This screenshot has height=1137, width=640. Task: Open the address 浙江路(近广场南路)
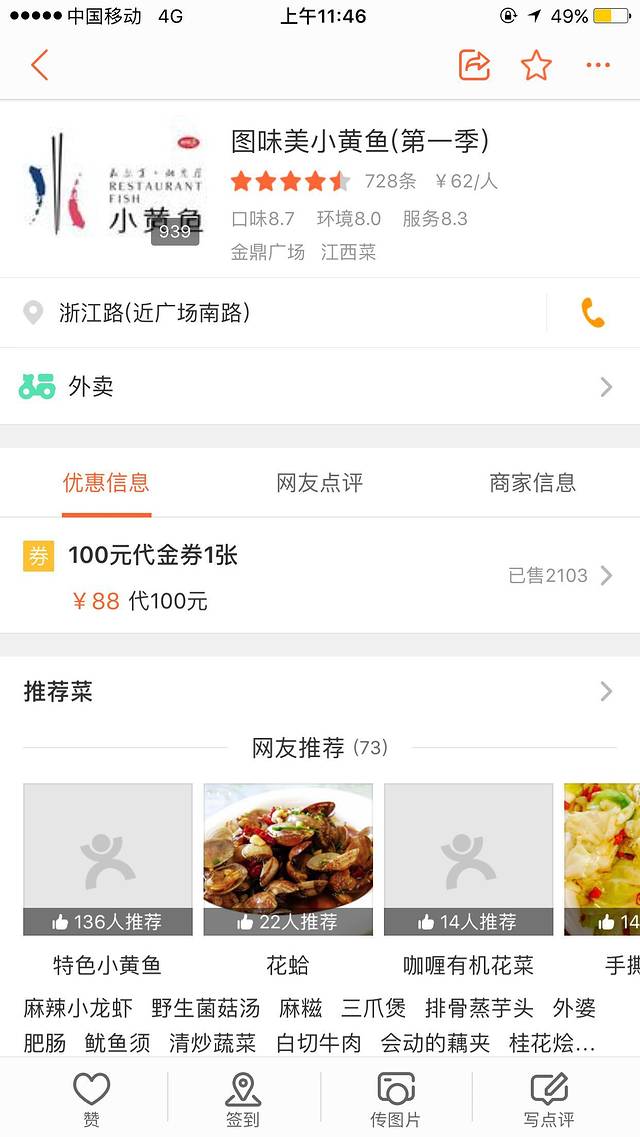tap(154, 313)
